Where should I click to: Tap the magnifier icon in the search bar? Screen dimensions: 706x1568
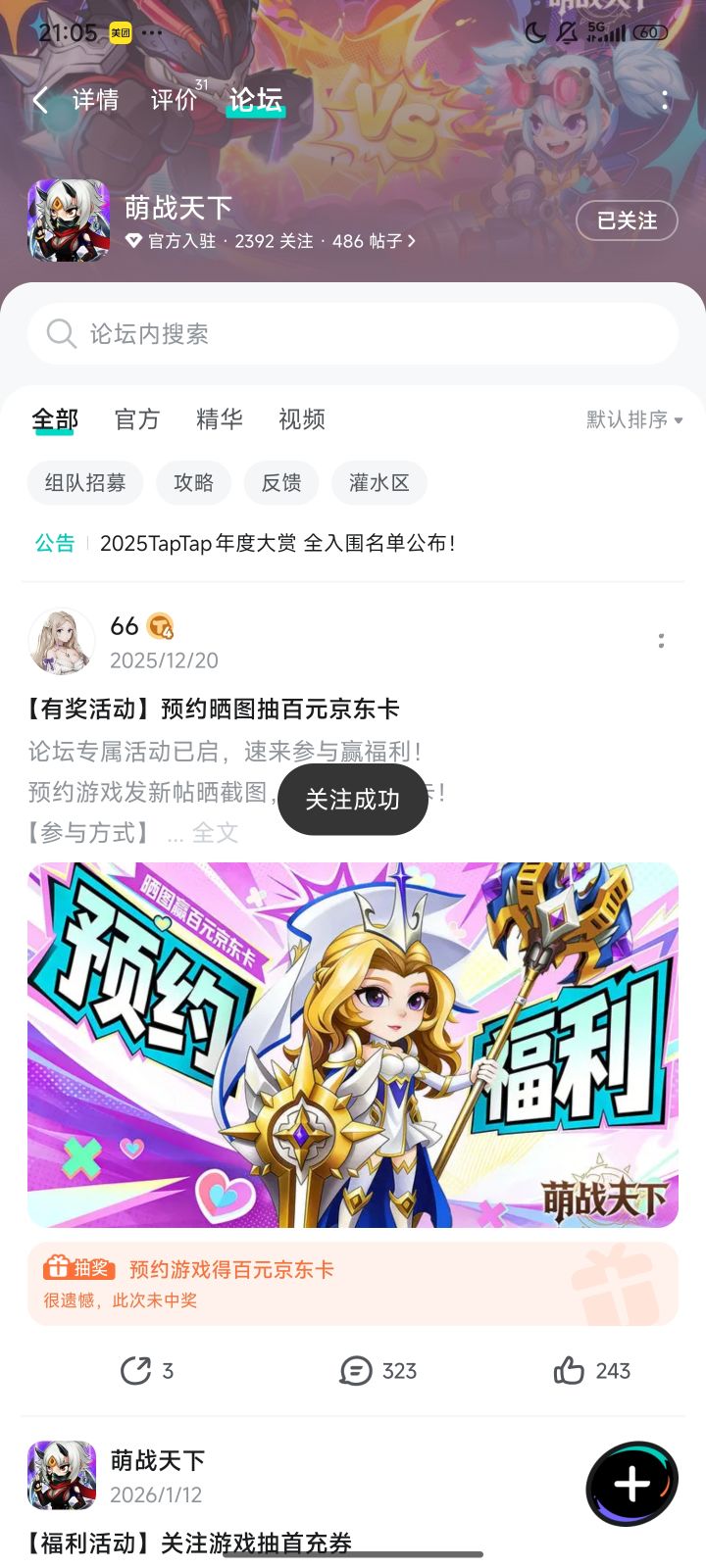pos(61,333)
